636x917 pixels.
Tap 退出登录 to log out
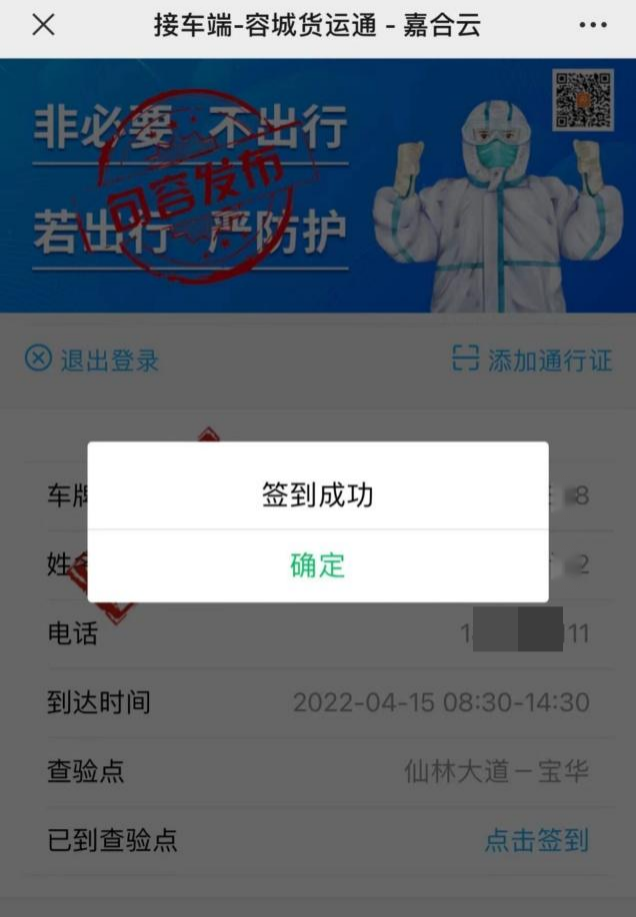click(x=92, y=360)
